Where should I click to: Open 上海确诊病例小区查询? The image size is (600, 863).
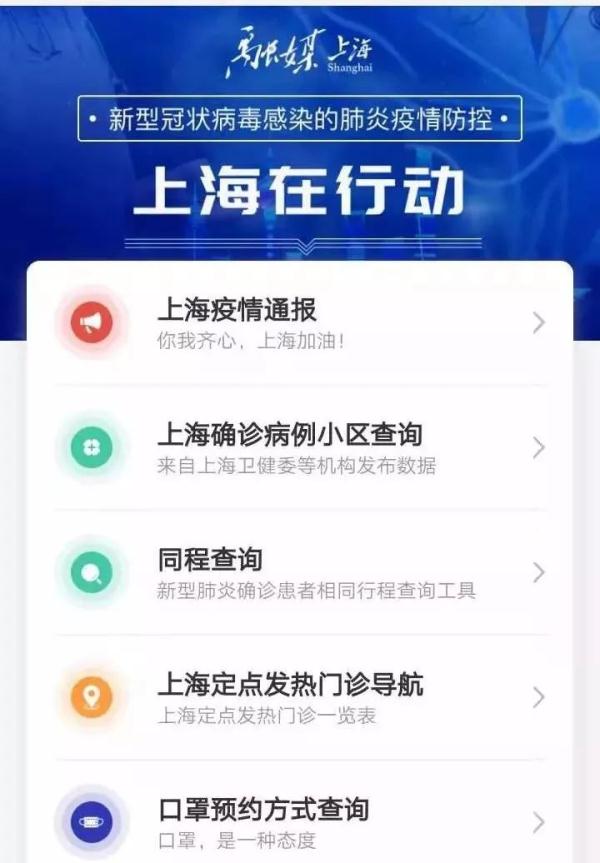point(300,448)
